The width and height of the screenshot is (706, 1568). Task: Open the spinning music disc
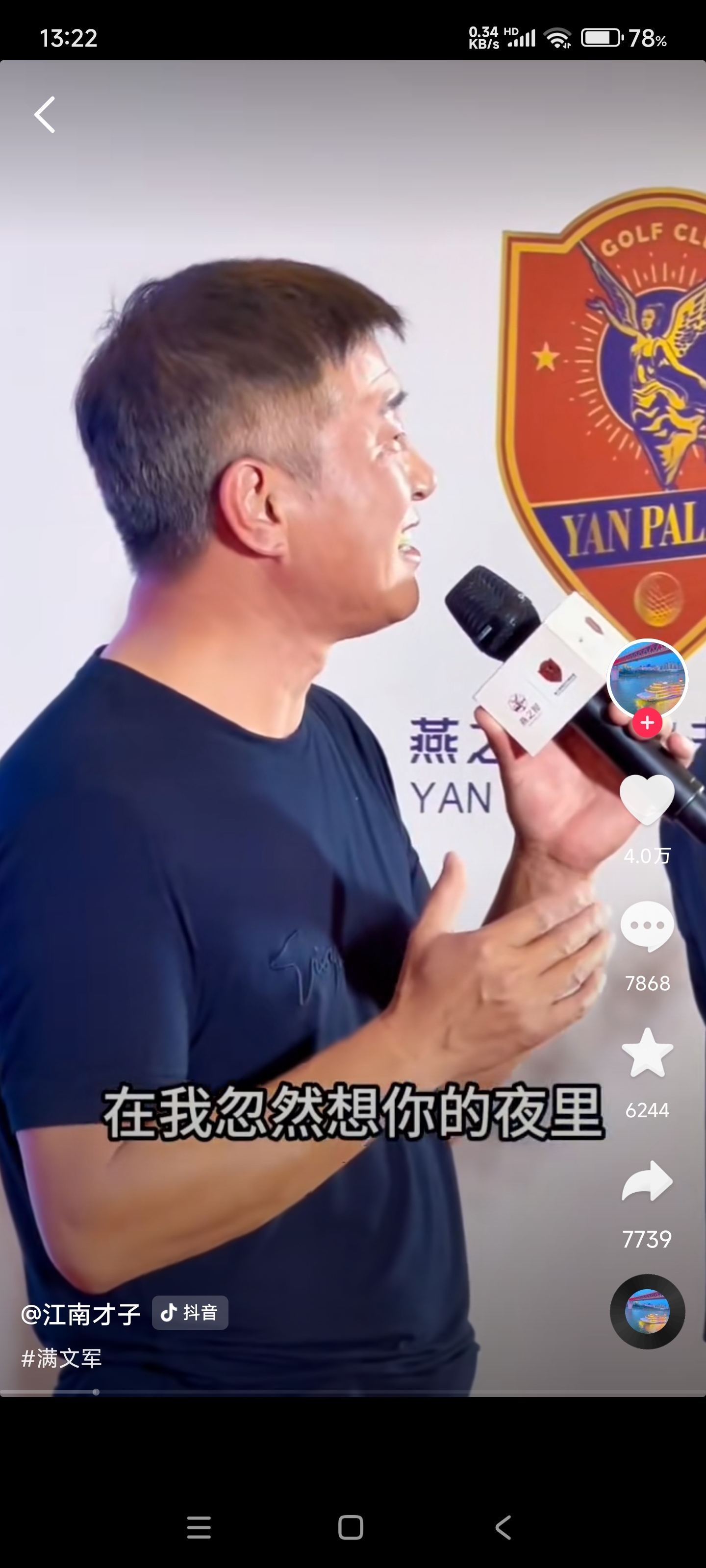click(x=647, y=1311)
